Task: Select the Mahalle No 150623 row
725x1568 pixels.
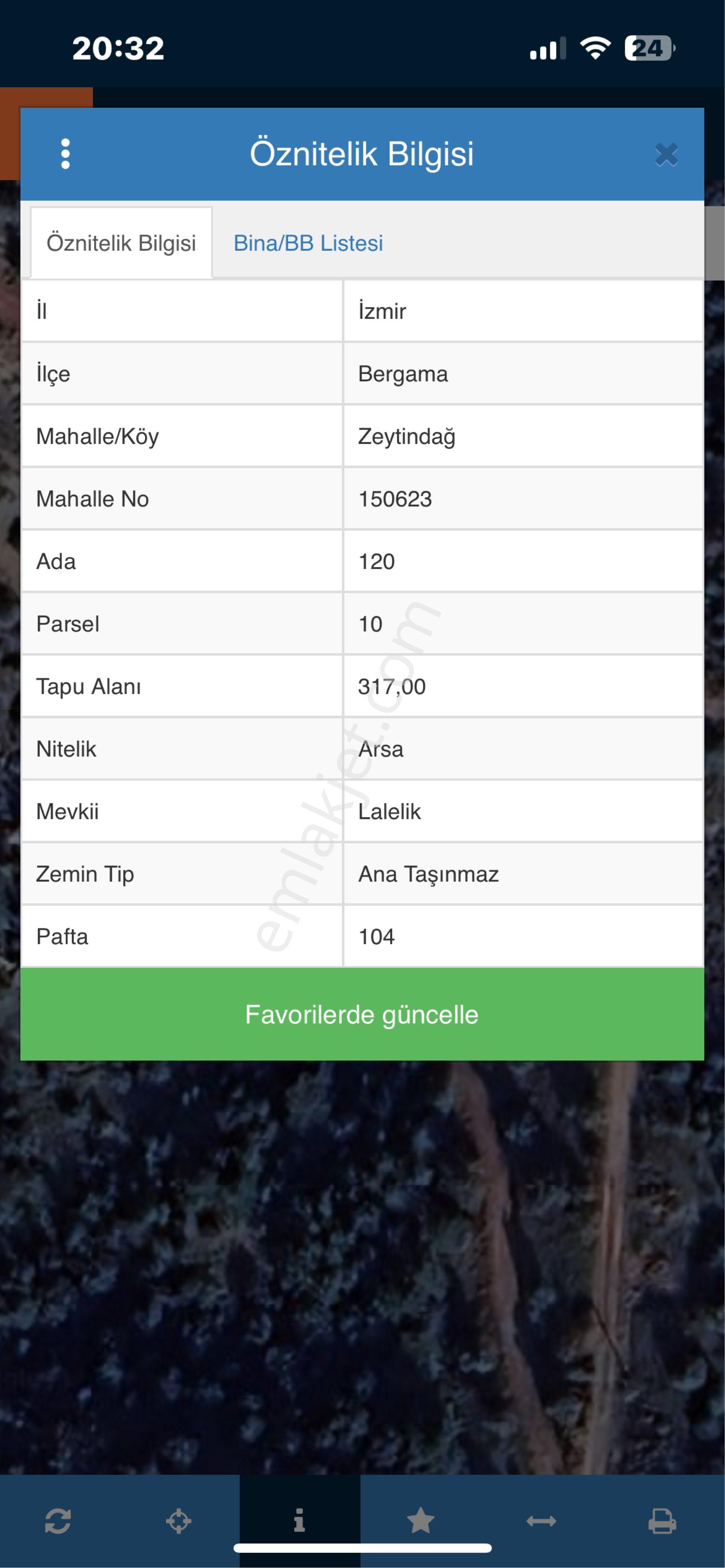Action: pyautogui.click(x=363, y=499)
